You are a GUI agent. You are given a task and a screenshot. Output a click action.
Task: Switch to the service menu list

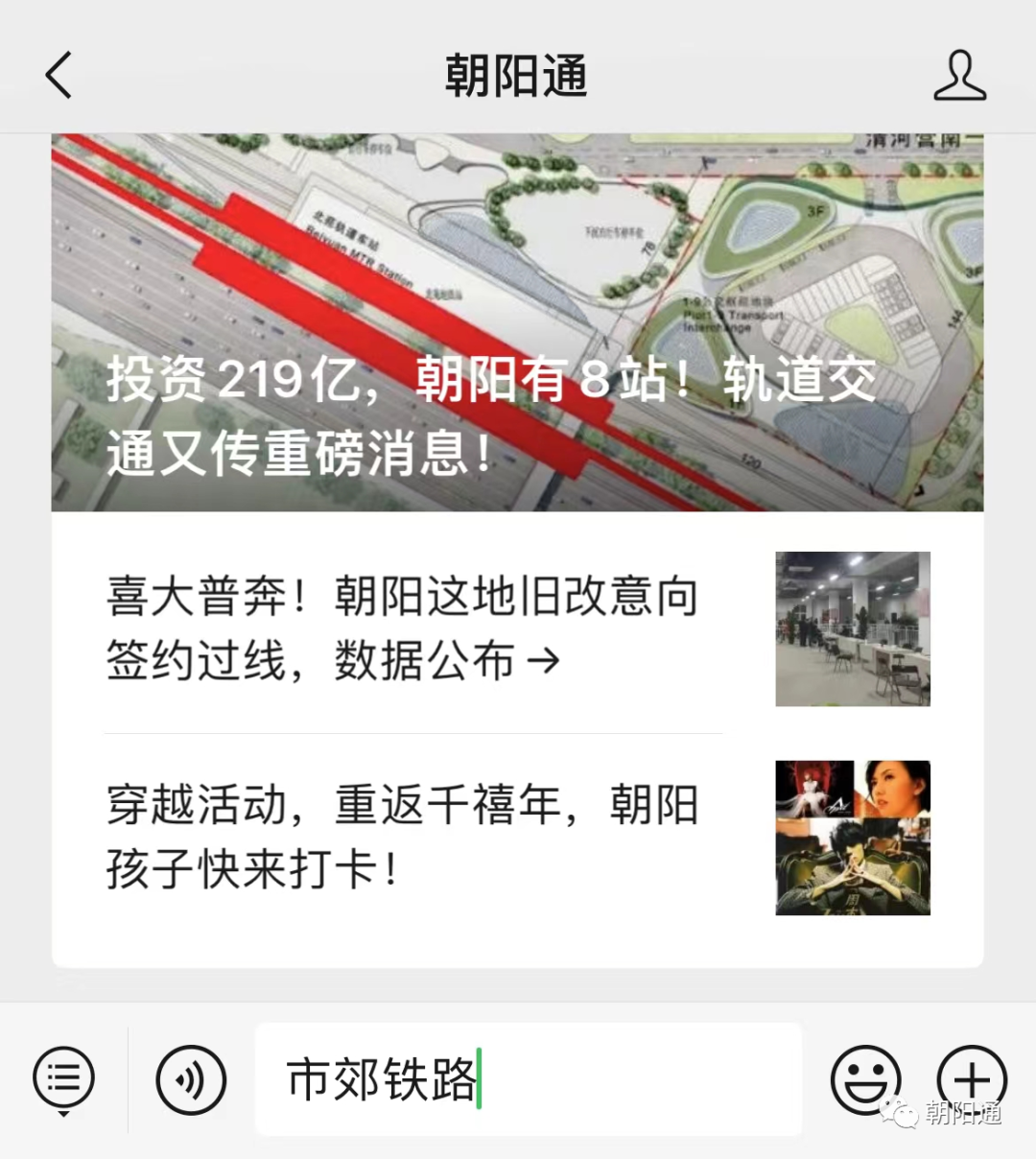point(64,1079)
